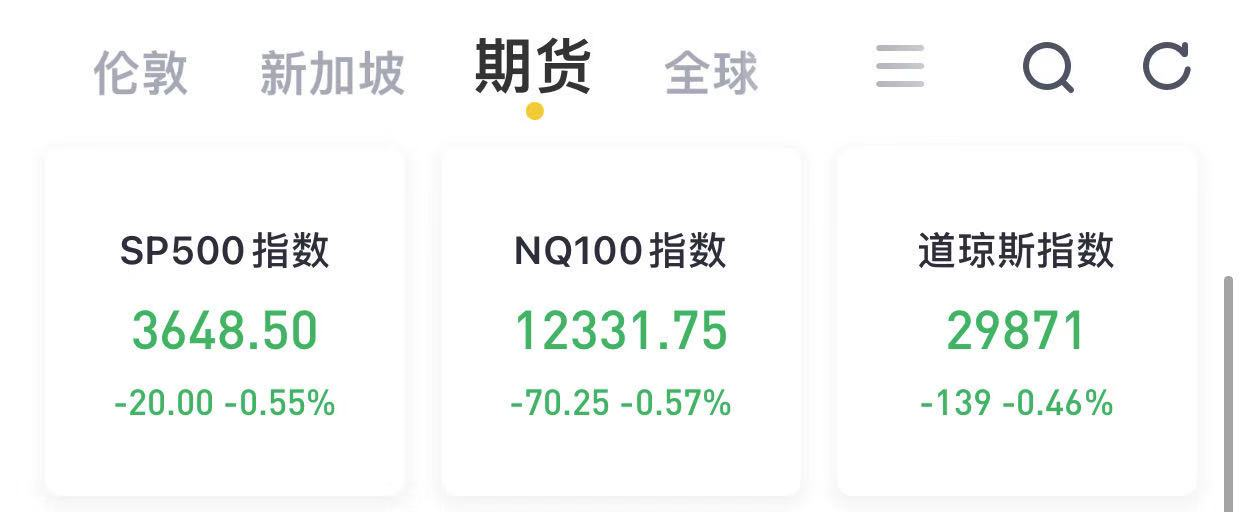Open the three-line menu icon
The image size is (1242, 512).
900,68
